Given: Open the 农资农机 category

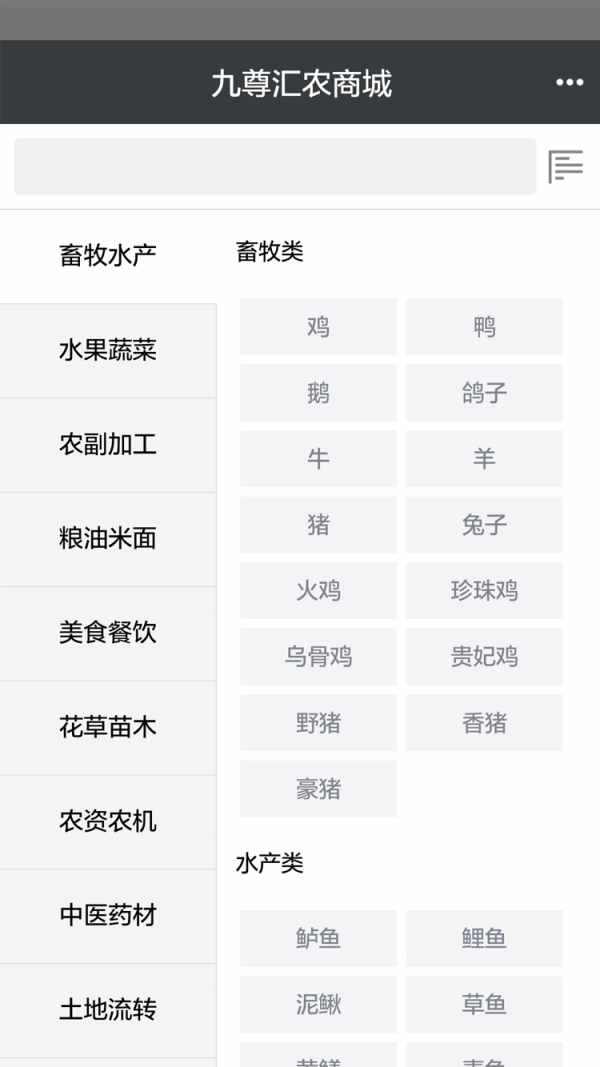Looking at the screenshot, I should [x=108, y=822].
